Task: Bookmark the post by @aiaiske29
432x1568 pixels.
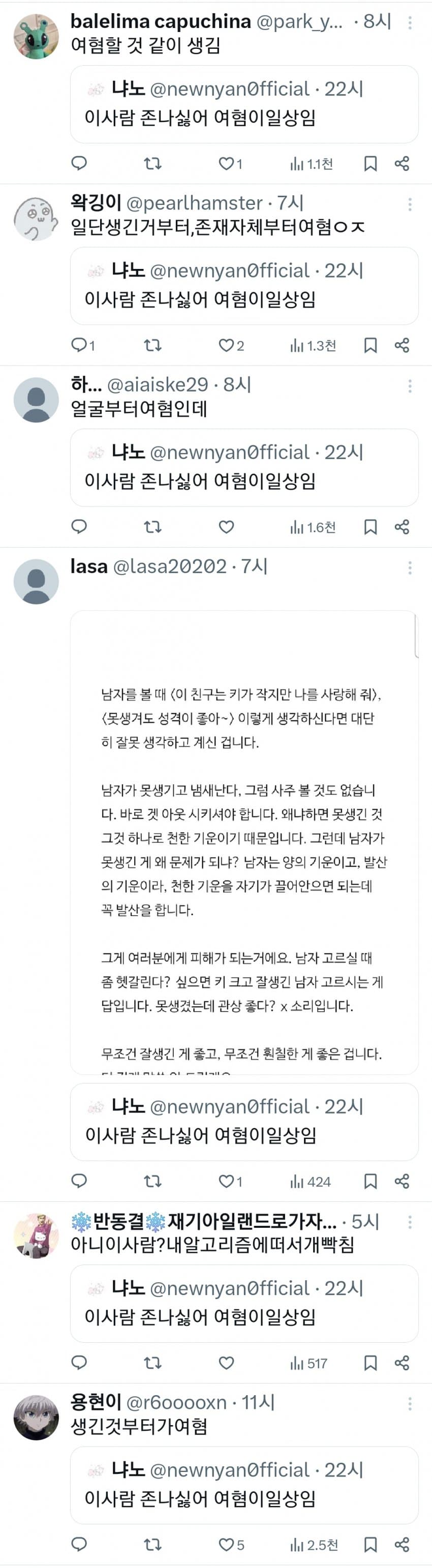Action: (370, 527)
